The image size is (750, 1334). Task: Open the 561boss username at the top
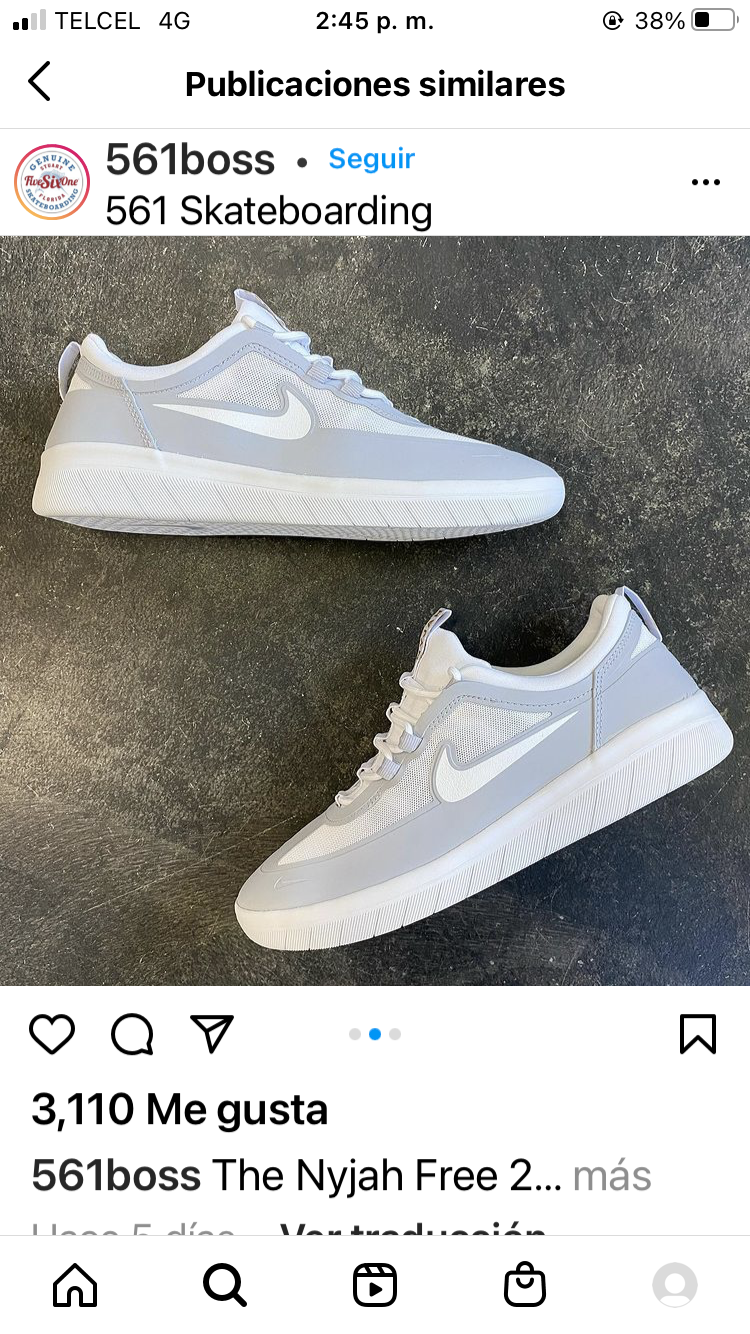click(x=190, y=159)
